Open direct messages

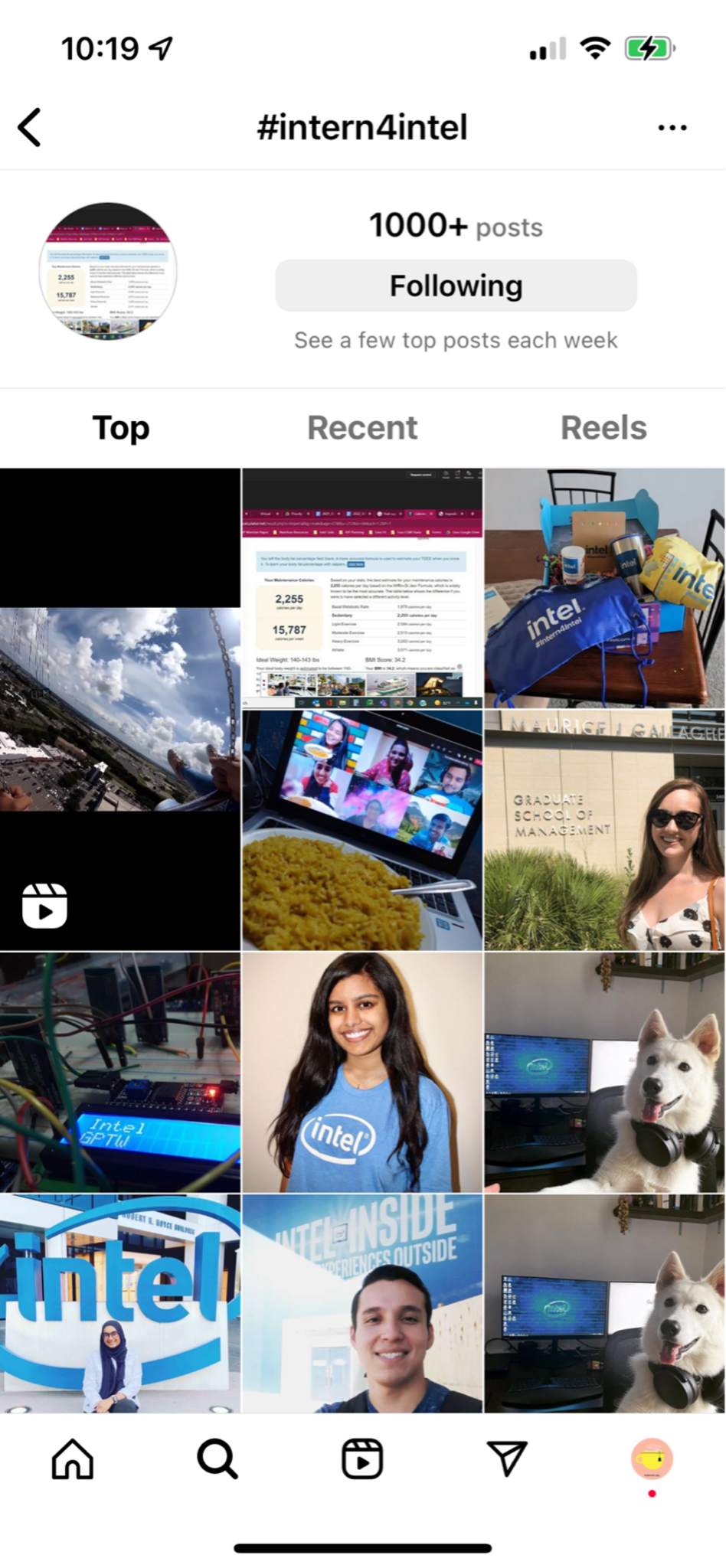507,1459
